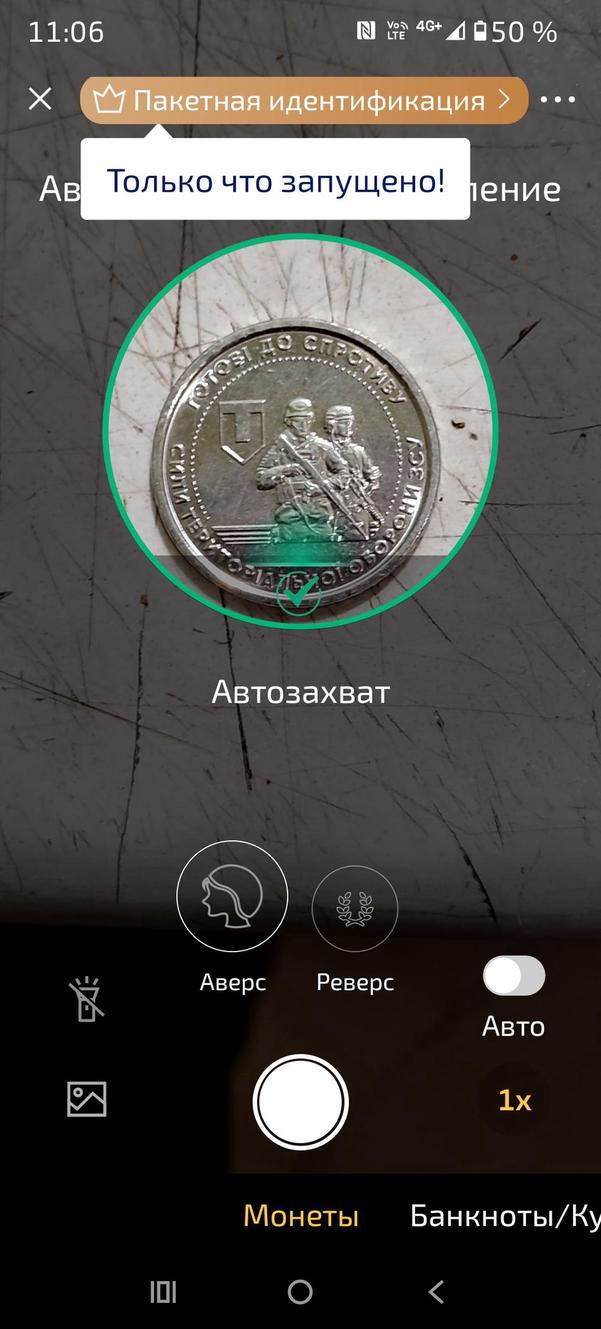This screenshot has height=1329, width=601.
Task: Enable the Авто capture switch
Action: [x=514, y=976]
